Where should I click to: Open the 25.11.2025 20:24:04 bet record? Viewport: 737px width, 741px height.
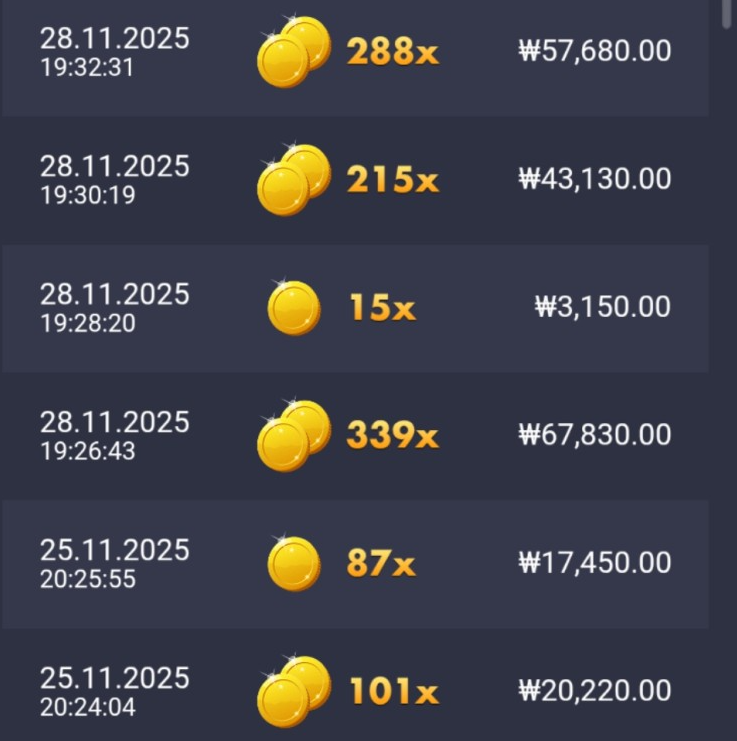(x=113, y=690)
